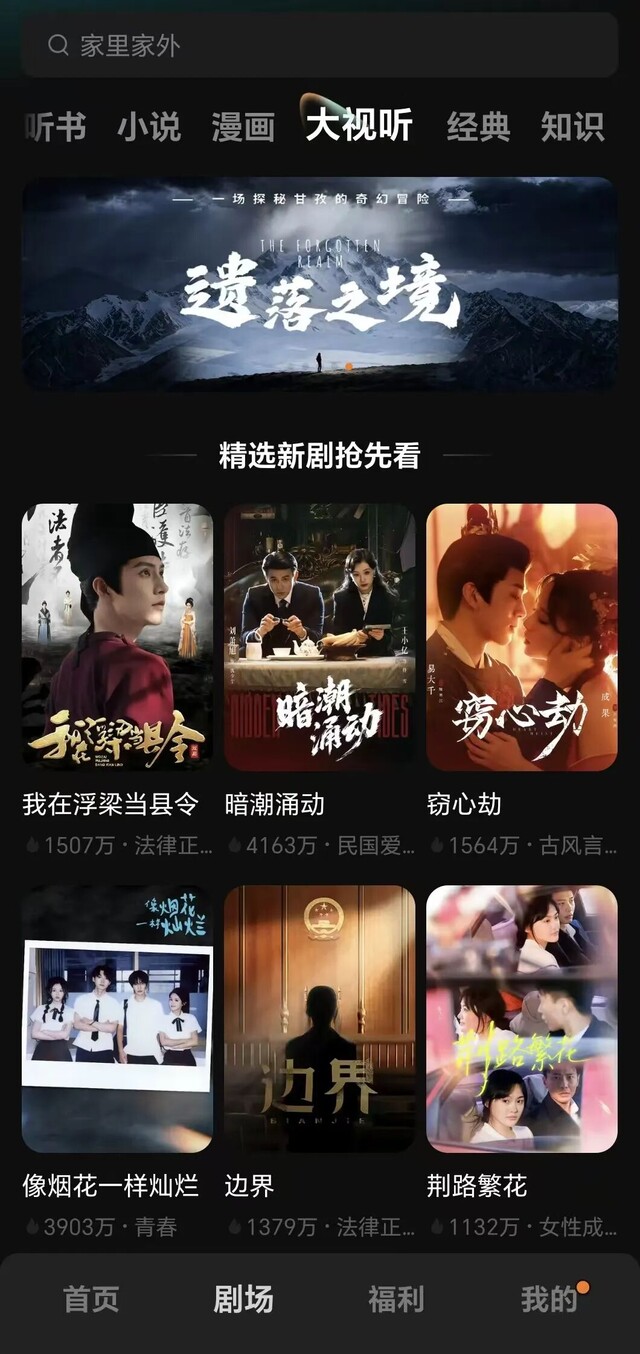Open the 遗落之境 banner

320,284
